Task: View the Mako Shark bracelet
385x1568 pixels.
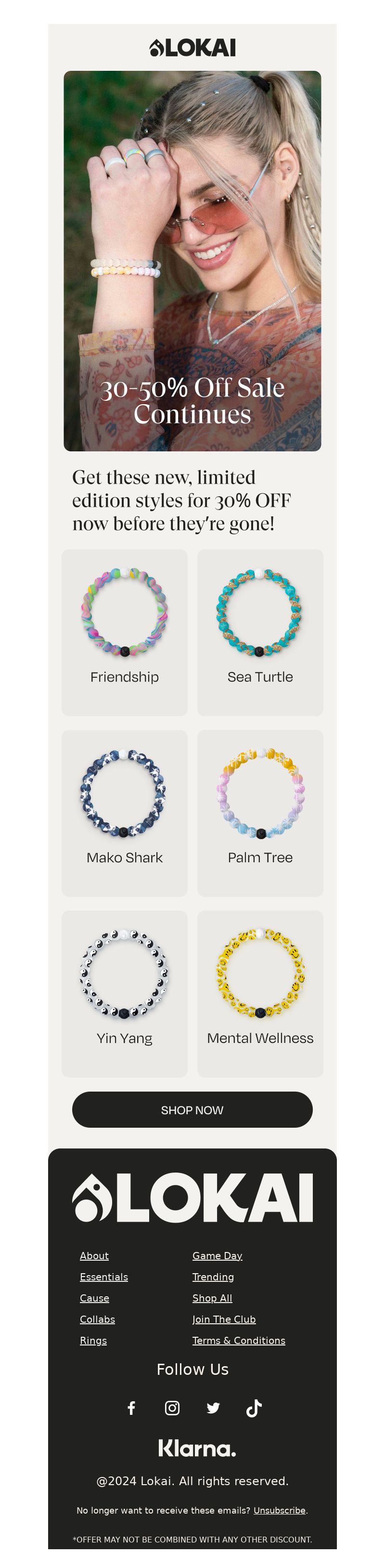Action: [x=124, y=812]
